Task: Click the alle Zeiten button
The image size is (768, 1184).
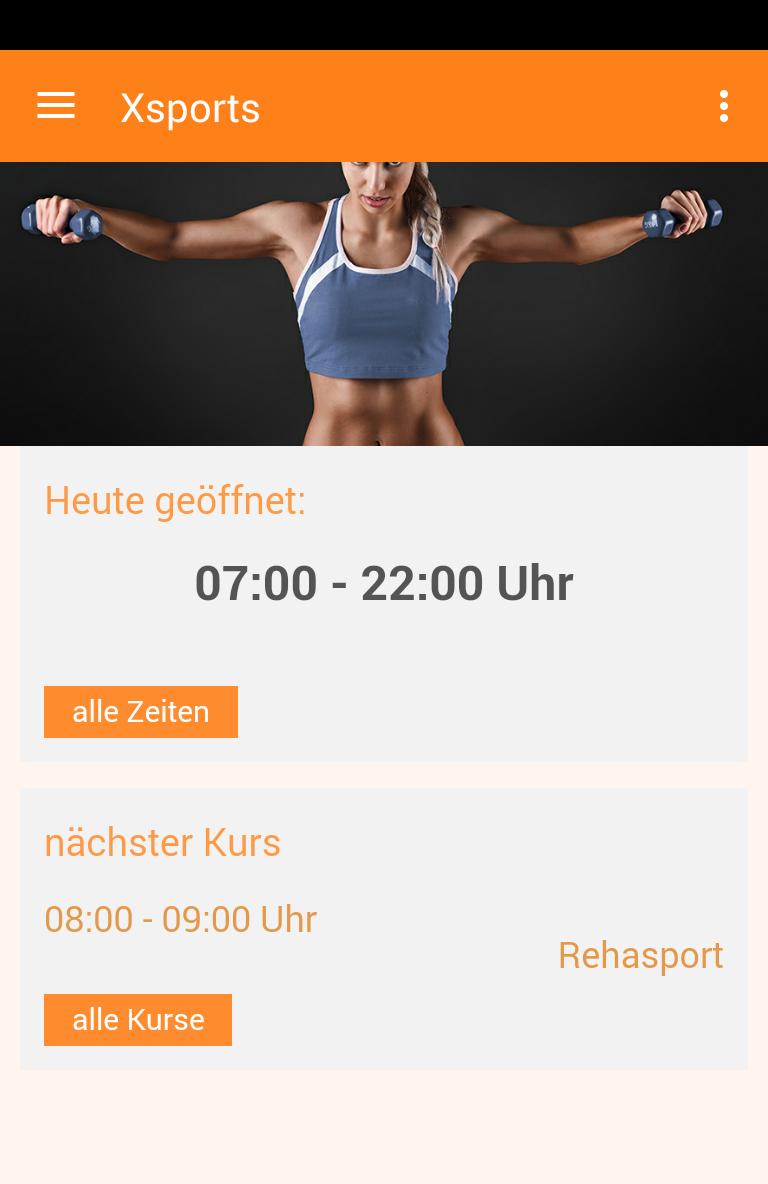Action: pos(140,711)
